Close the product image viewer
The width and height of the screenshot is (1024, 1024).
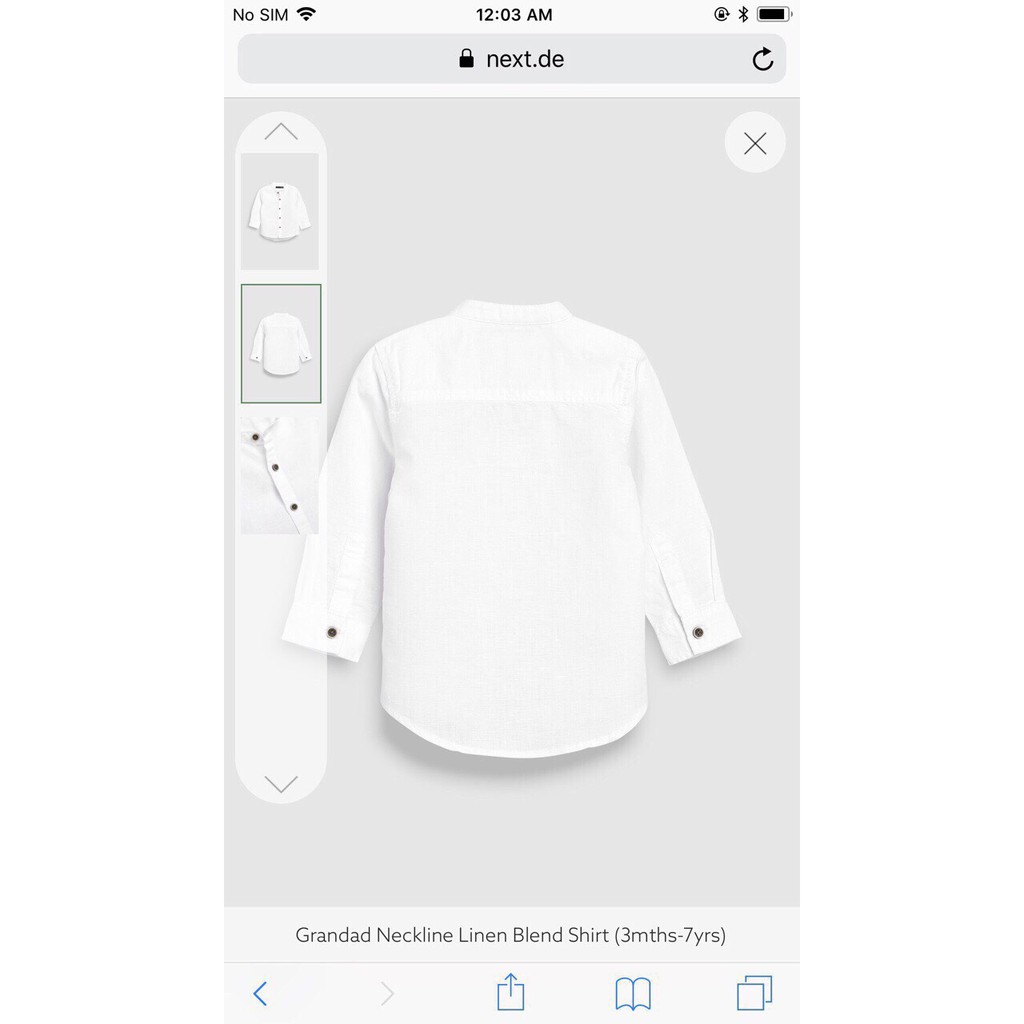tap(755, 143)
